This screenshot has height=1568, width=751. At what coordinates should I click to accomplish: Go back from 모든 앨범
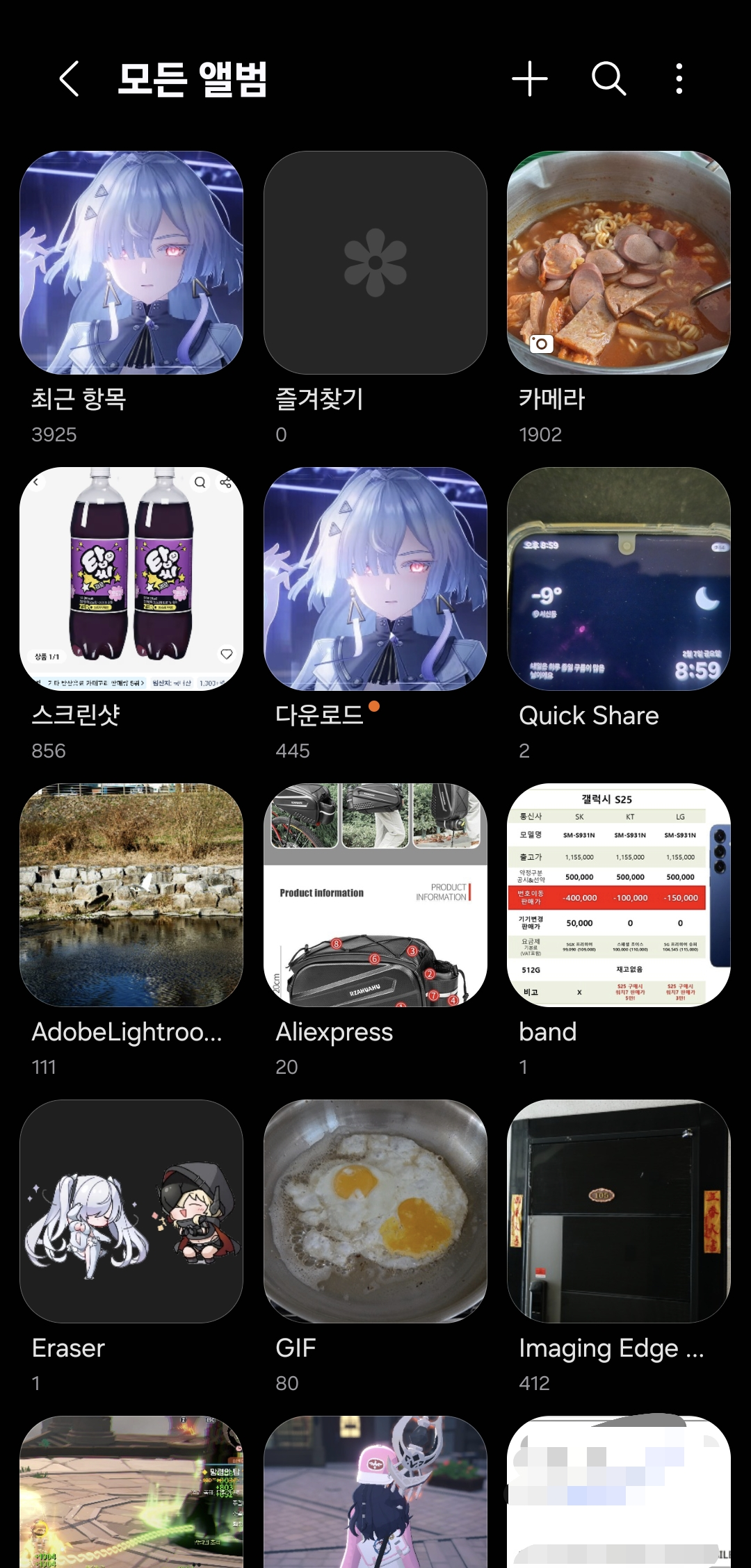point(69,79)
